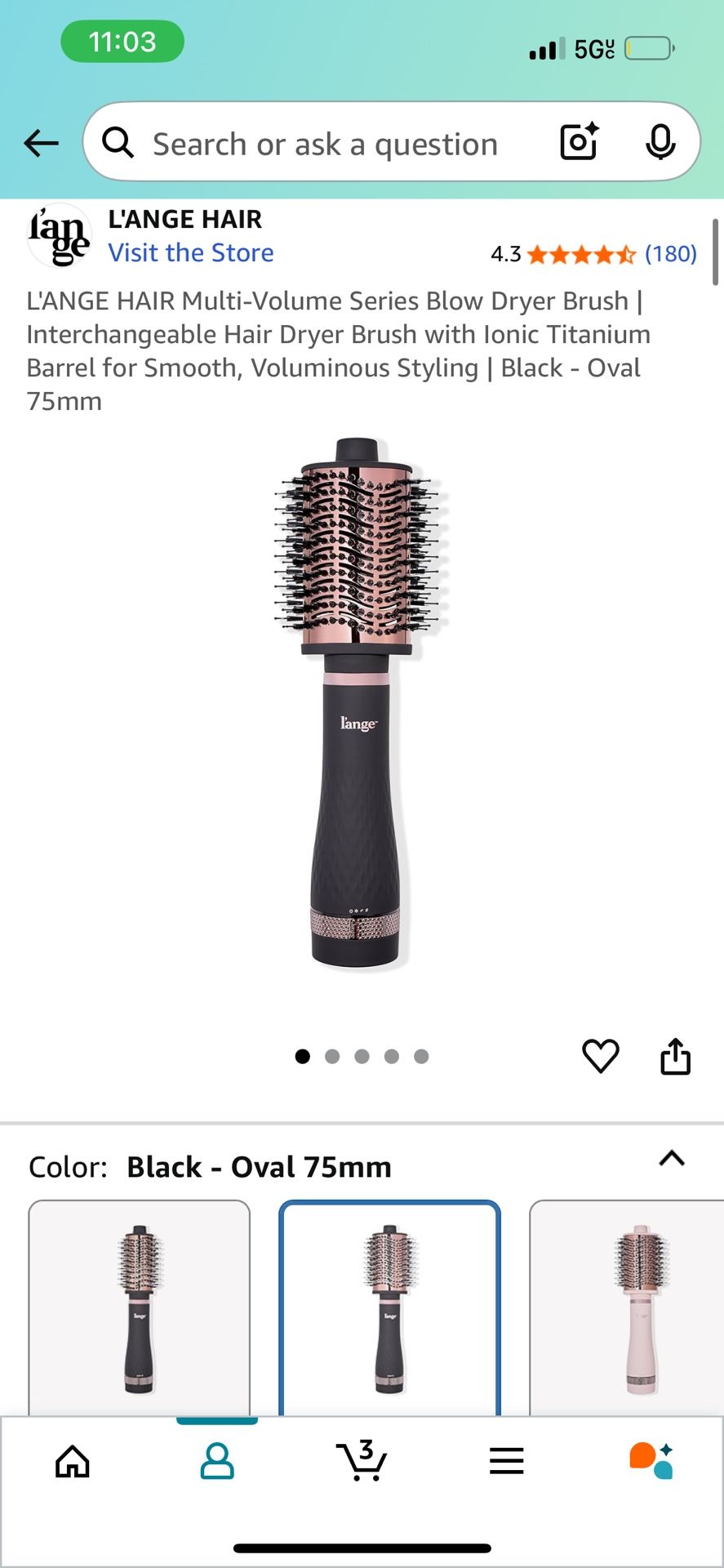Open the search or ask field
This screenshot has height=1568, width=724.
click(x=323, y=144)
